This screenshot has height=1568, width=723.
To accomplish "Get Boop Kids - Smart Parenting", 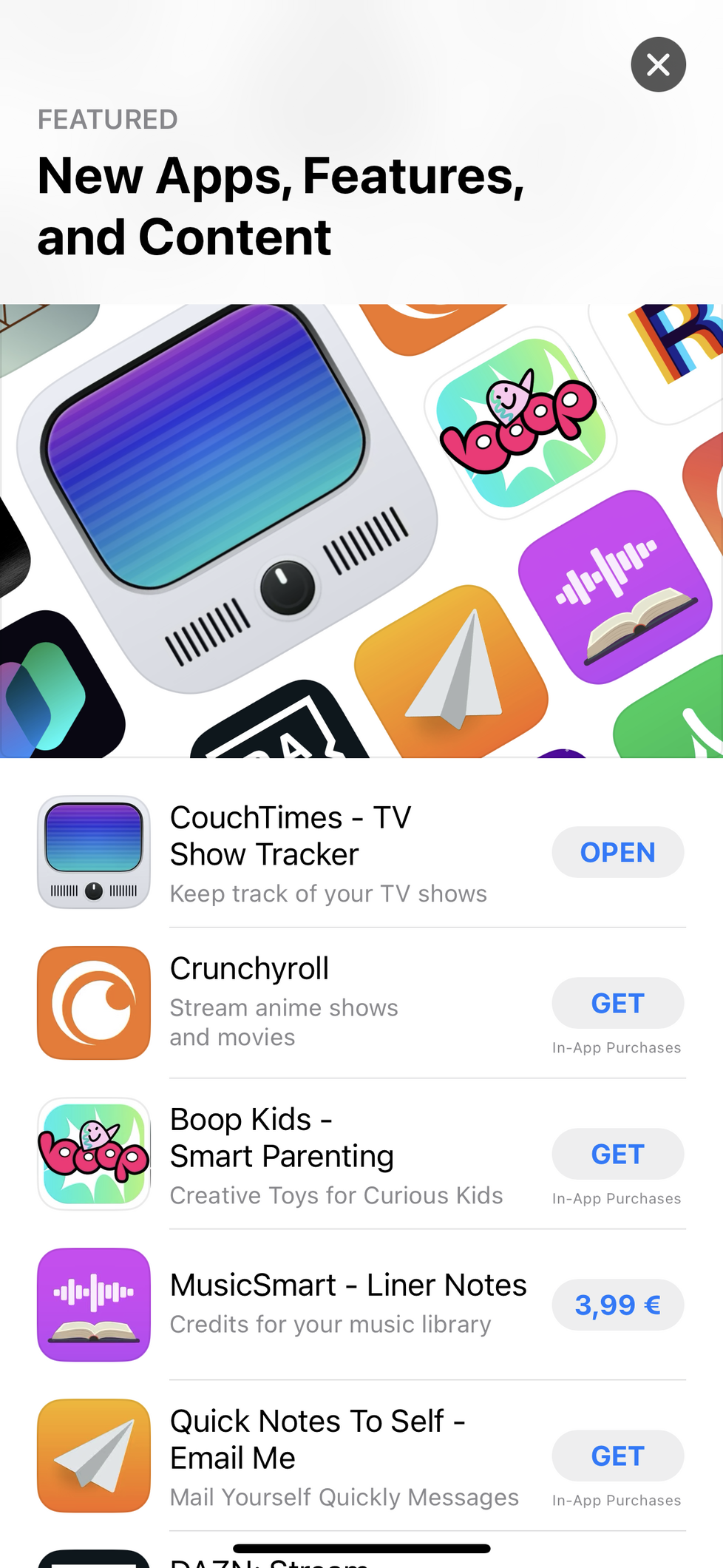I will point(617,1154).
